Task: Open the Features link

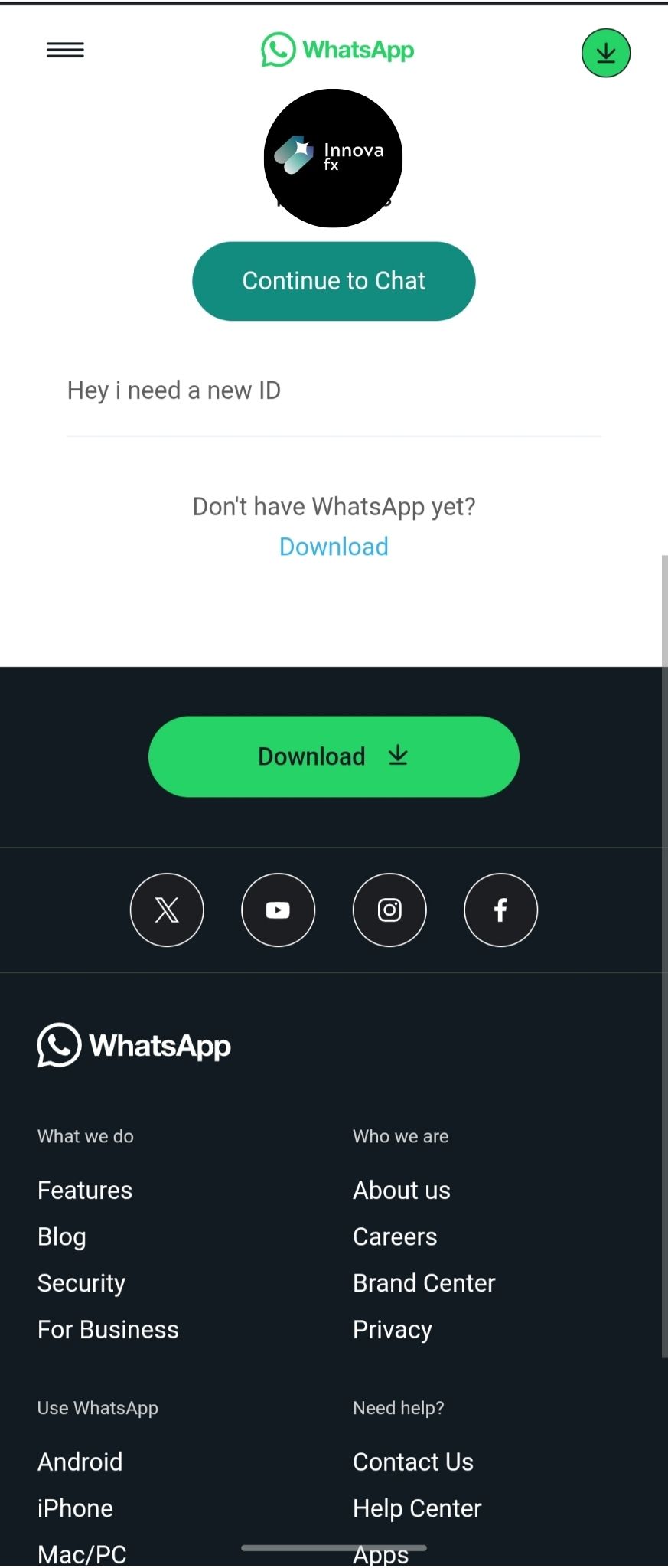Action: click(85, 1191)
